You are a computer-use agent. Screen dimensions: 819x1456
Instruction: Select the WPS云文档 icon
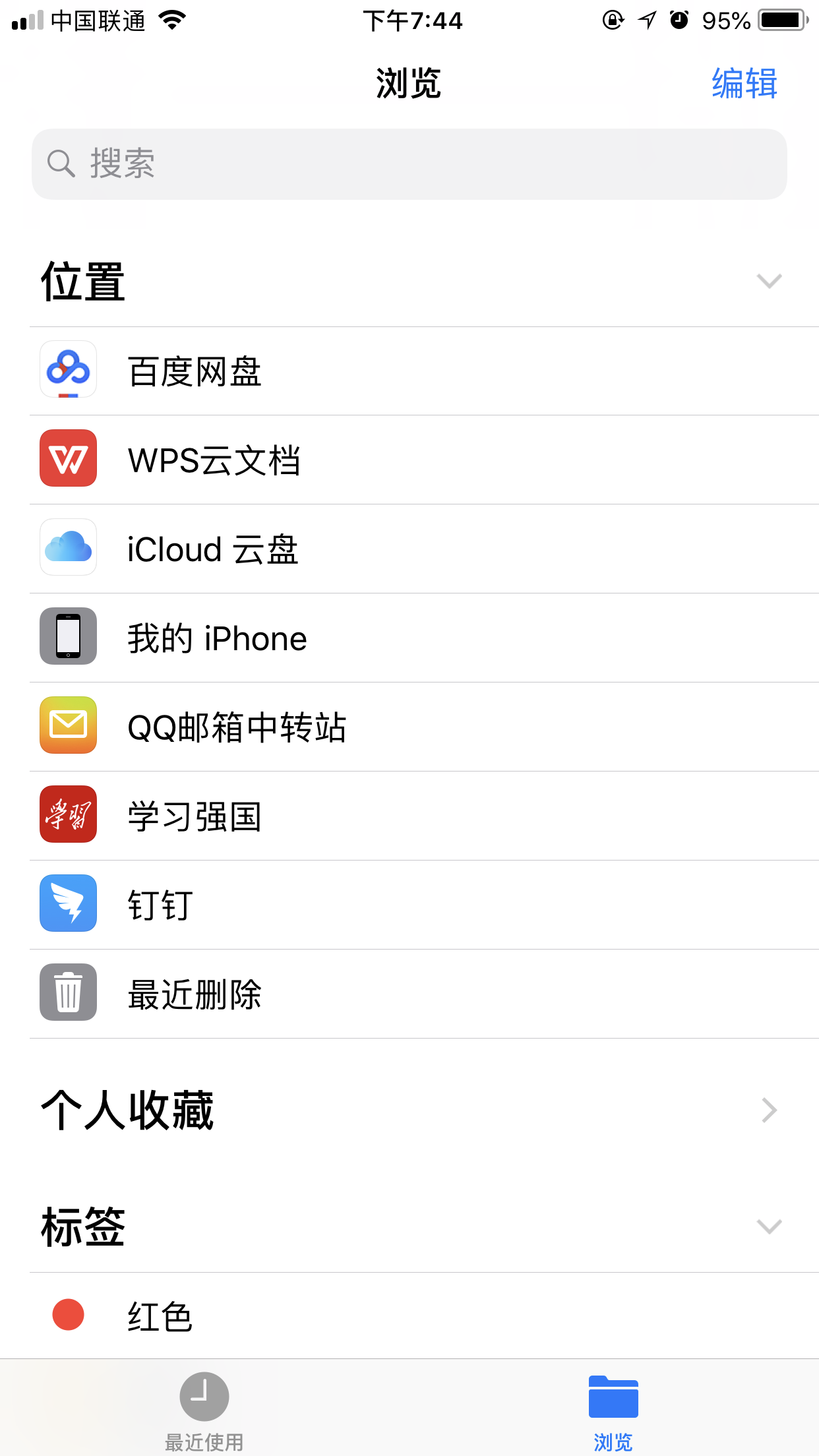(x=68, y=460)
